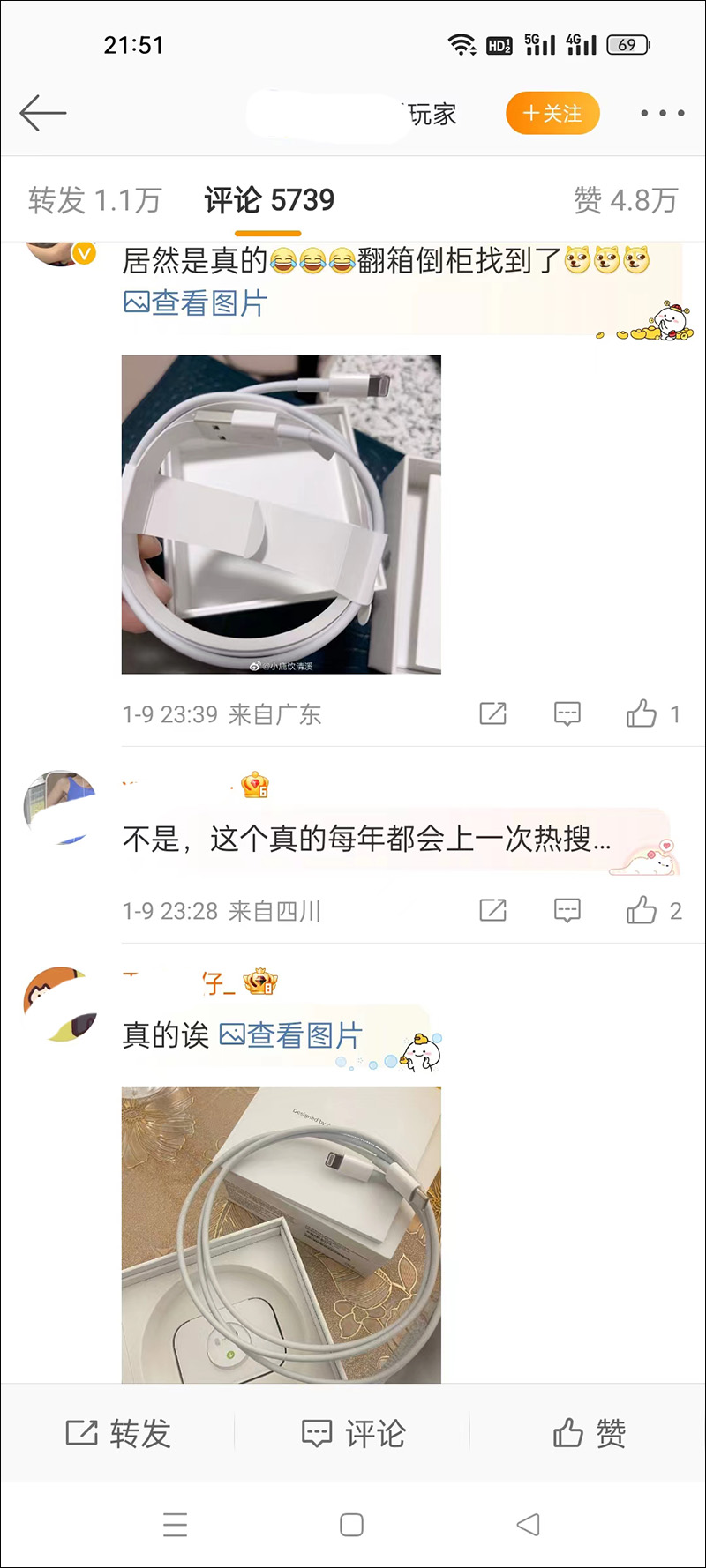Tap the VIP crown badge beside the username
706x1568 pixels.
click(x=256, y=783)
